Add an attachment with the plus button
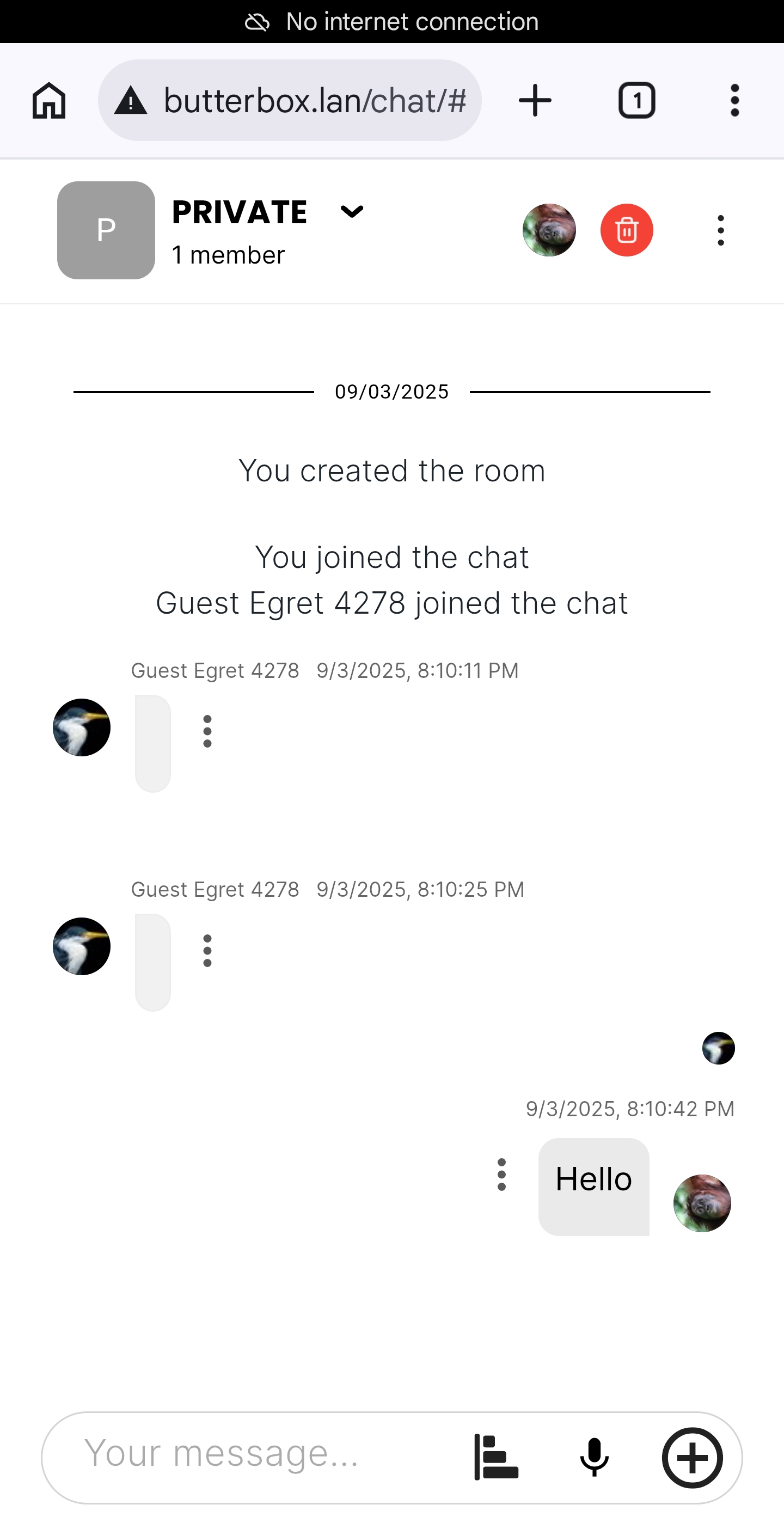The image size is (784, 1529). tap(692, 1458)
